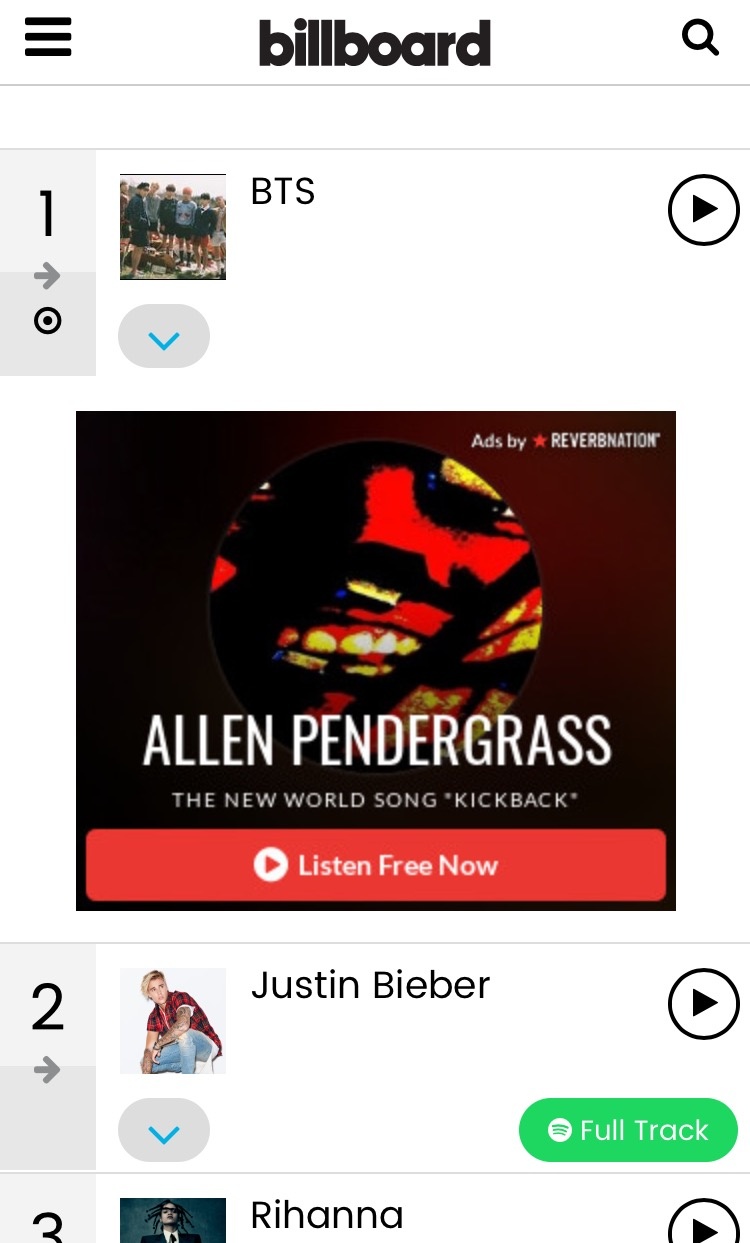
Task: Expand the Justin Bieber entry details
Action: 164,1131
